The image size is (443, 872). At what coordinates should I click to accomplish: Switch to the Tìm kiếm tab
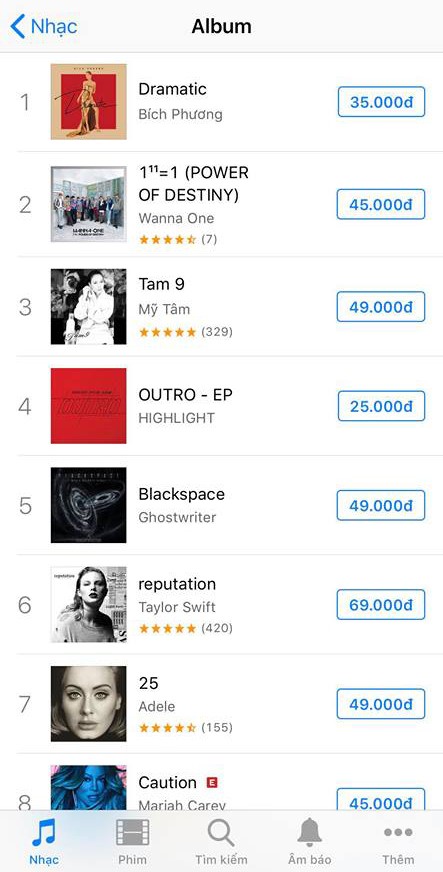tap(221, 840)
